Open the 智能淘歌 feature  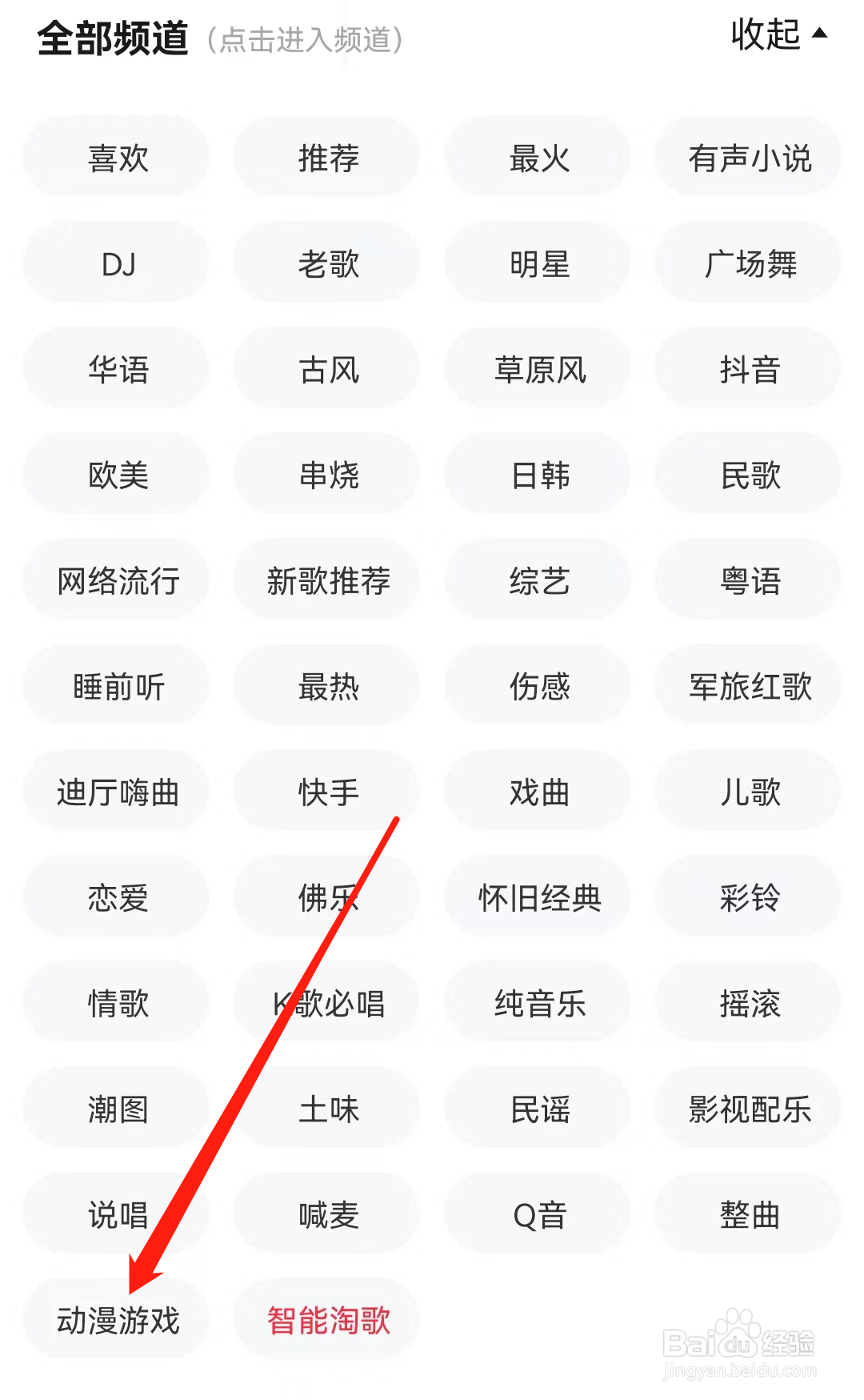pyautogui.click(x=326, y=1320)
